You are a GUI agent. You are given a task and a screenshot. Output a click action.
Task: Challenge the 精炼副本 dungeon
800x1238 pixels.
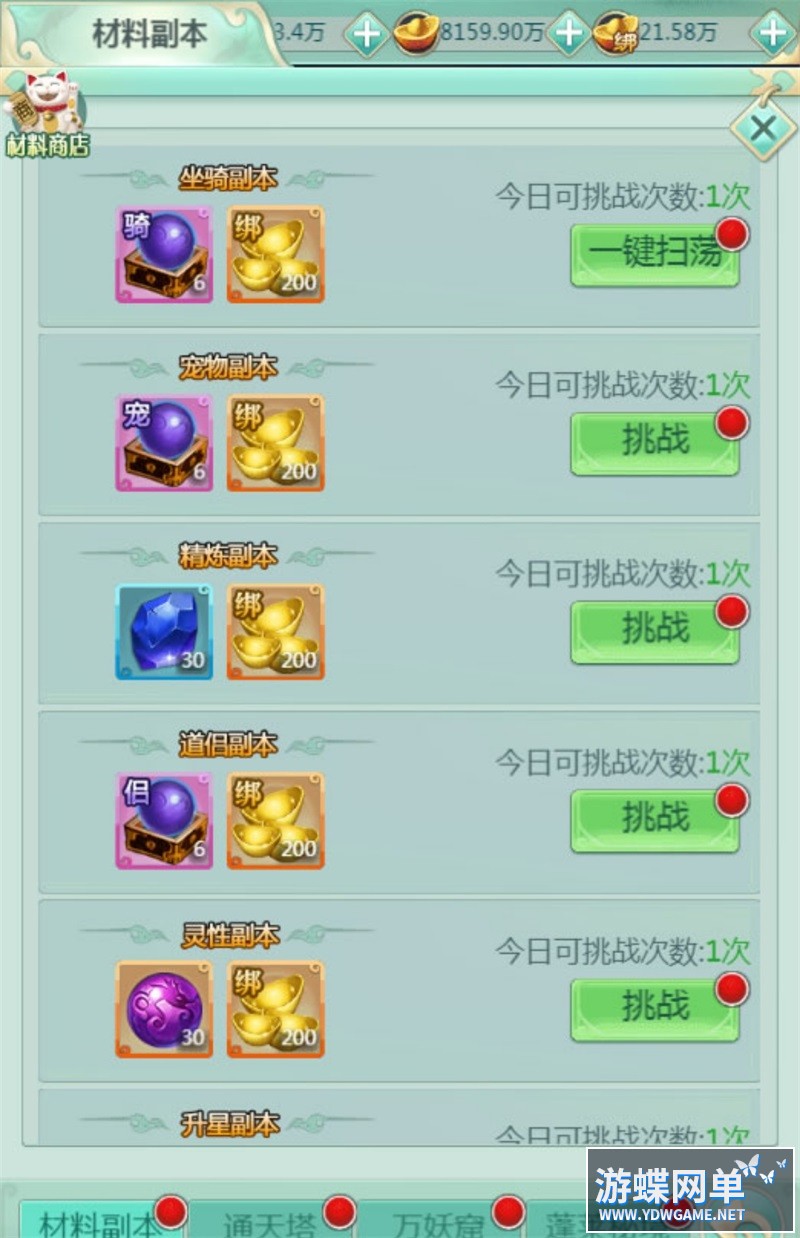coord(655,631)
